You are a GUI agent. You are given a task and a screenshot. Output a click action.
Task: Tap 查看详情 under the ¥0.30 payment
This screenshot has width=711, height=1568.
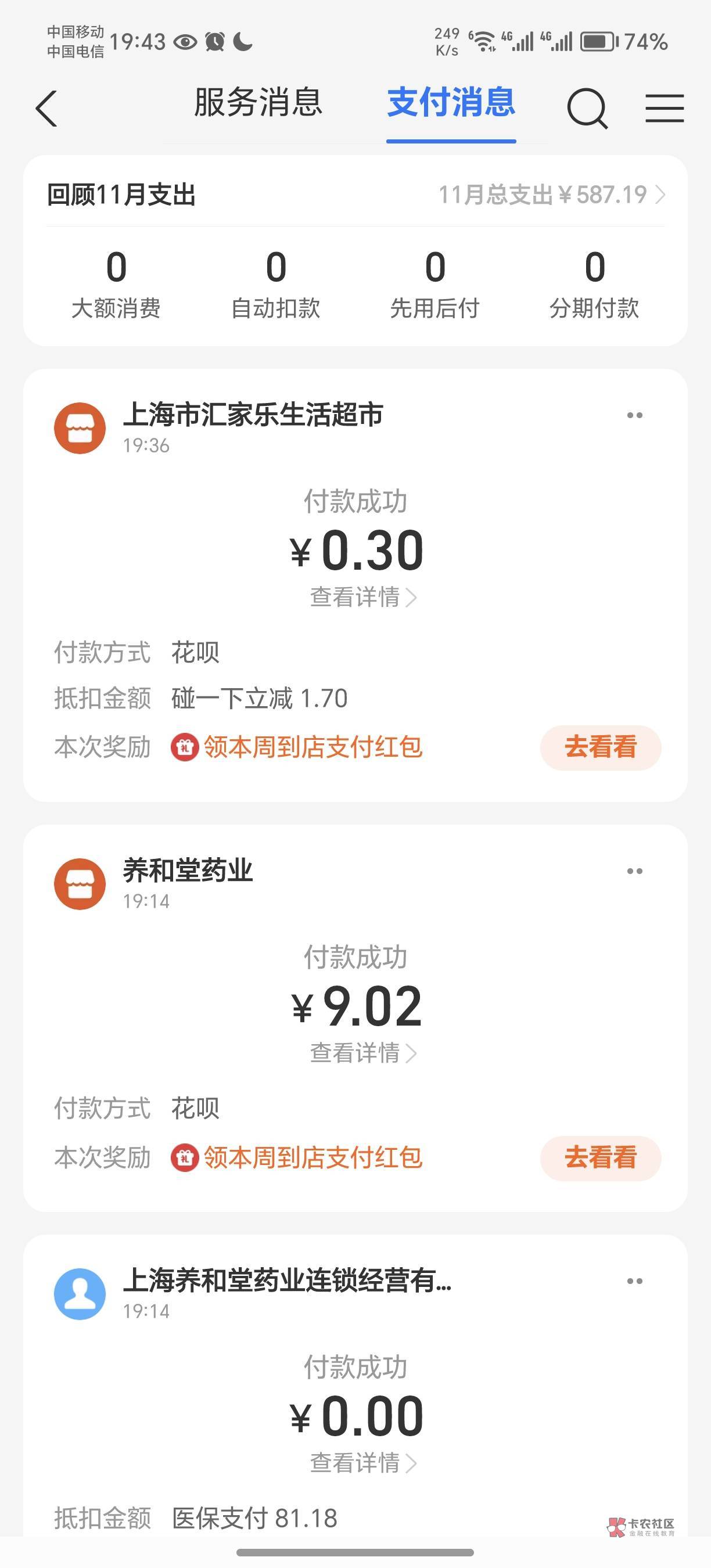click(x=364, y=597)
